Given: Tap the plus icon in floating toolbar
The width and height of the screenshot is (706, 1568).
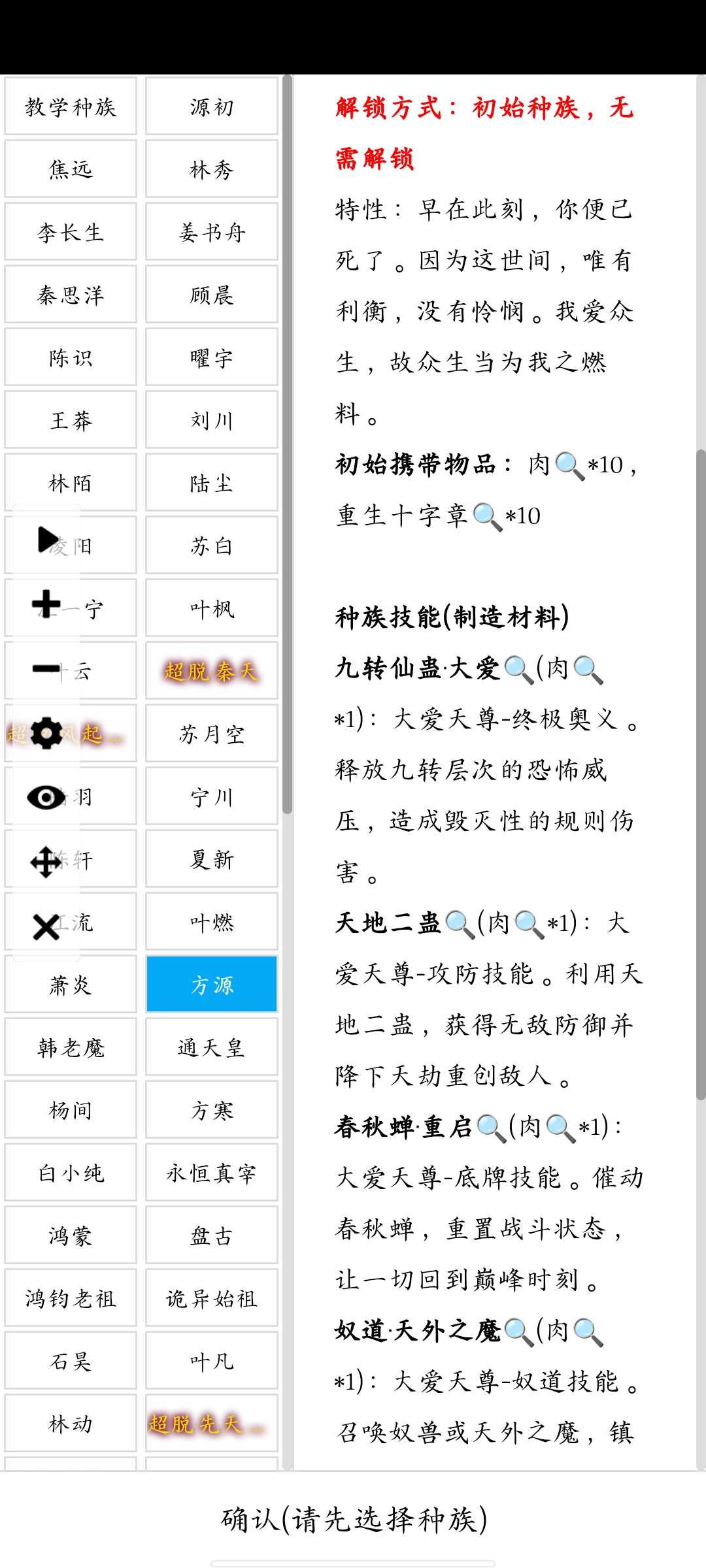Looking at the screenshot, I should 46,604.
